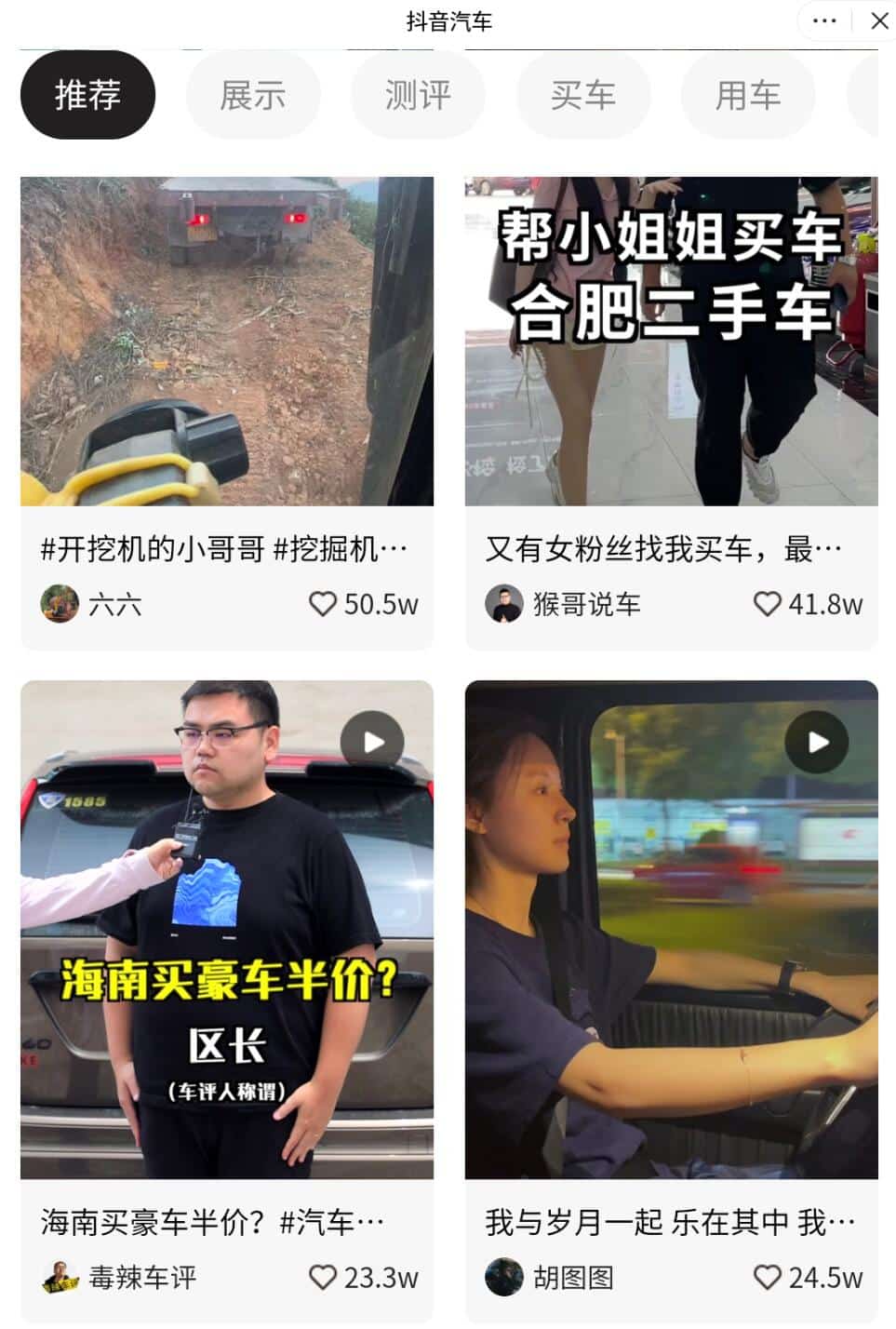Select the 用车 category

749,94
